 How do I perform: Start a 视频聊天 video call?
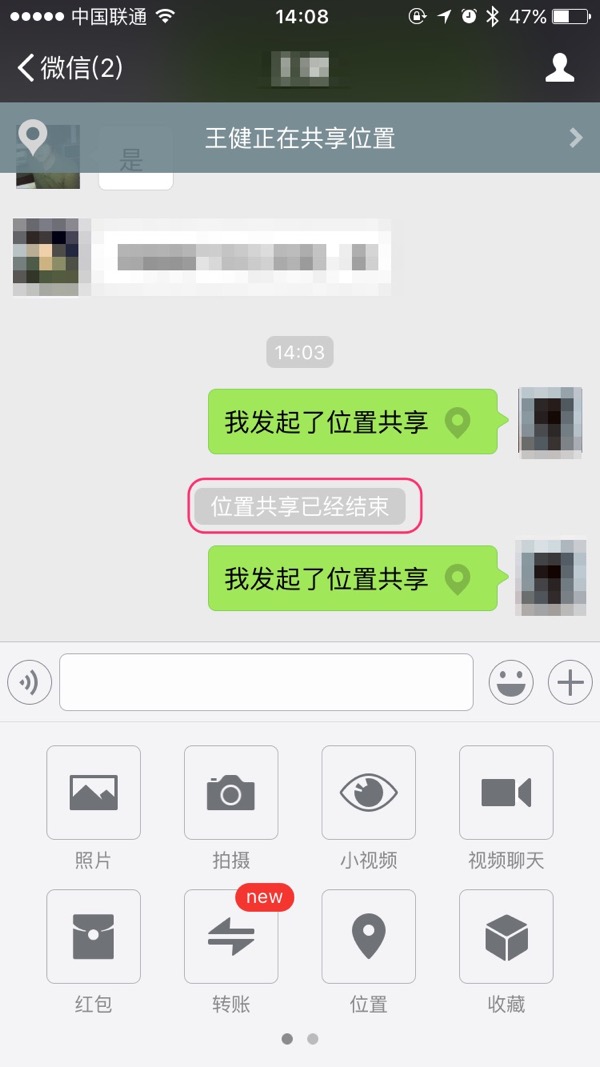click(x=506, y=793)
